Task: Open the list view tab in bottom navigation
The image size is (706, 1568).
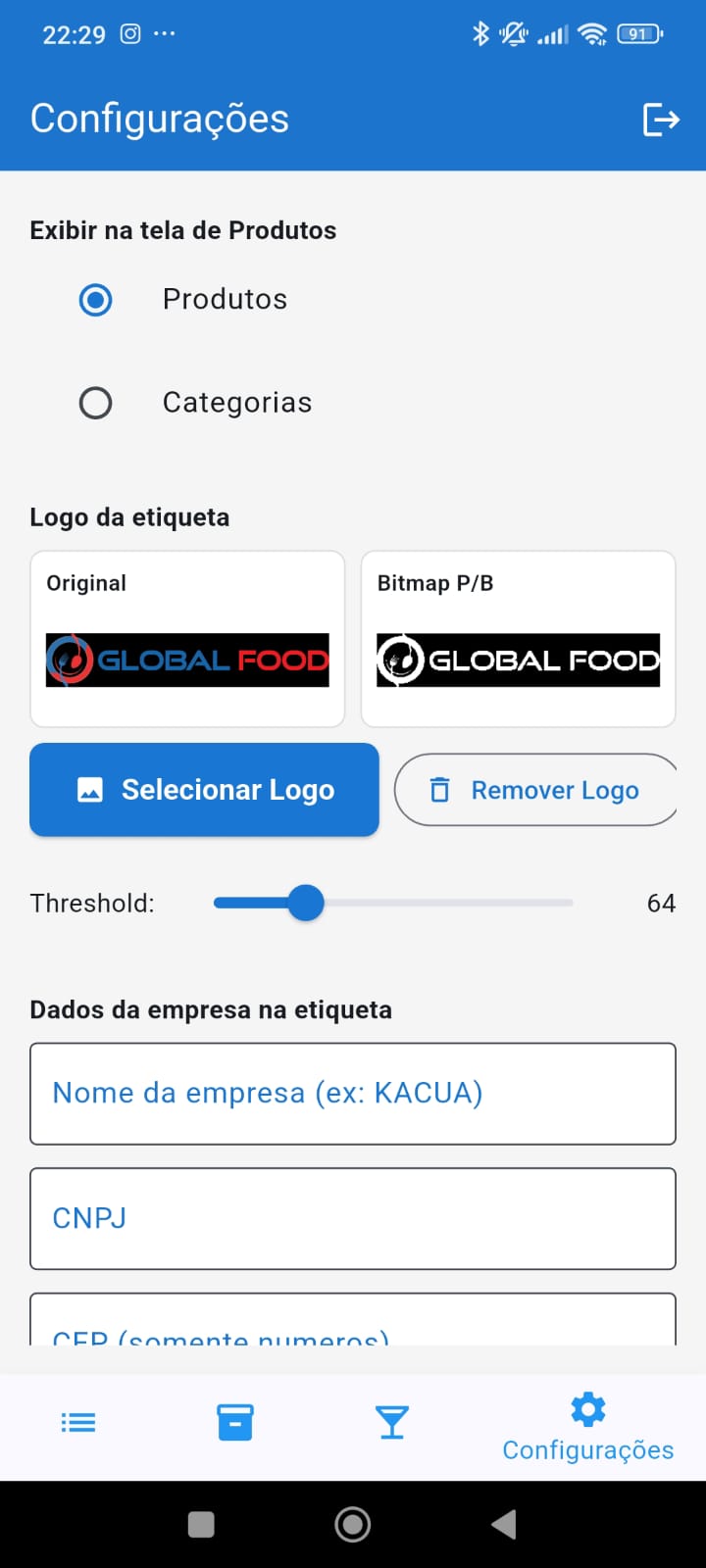Action: tap(78, 1421)
